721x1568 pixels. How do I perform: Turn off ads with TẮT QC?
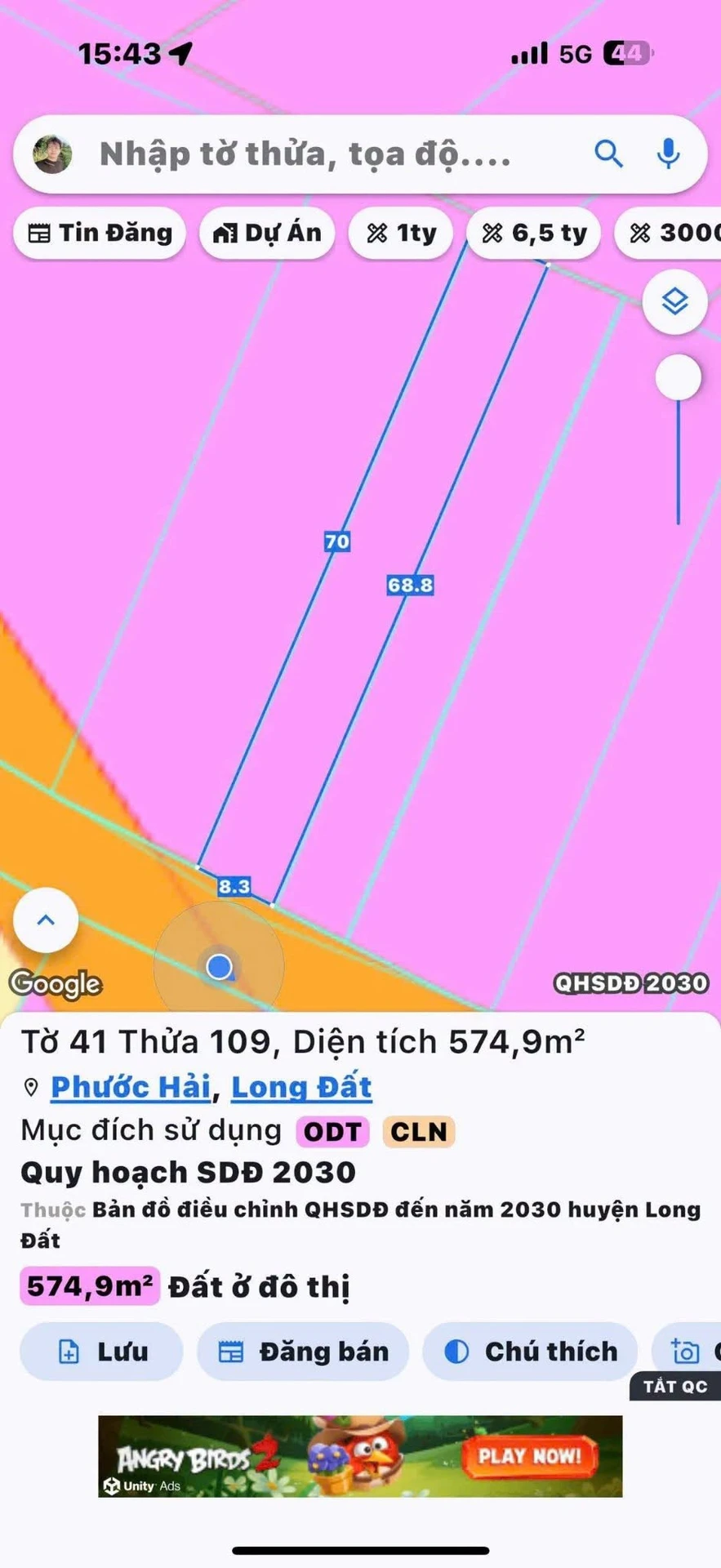point(675,1387)
